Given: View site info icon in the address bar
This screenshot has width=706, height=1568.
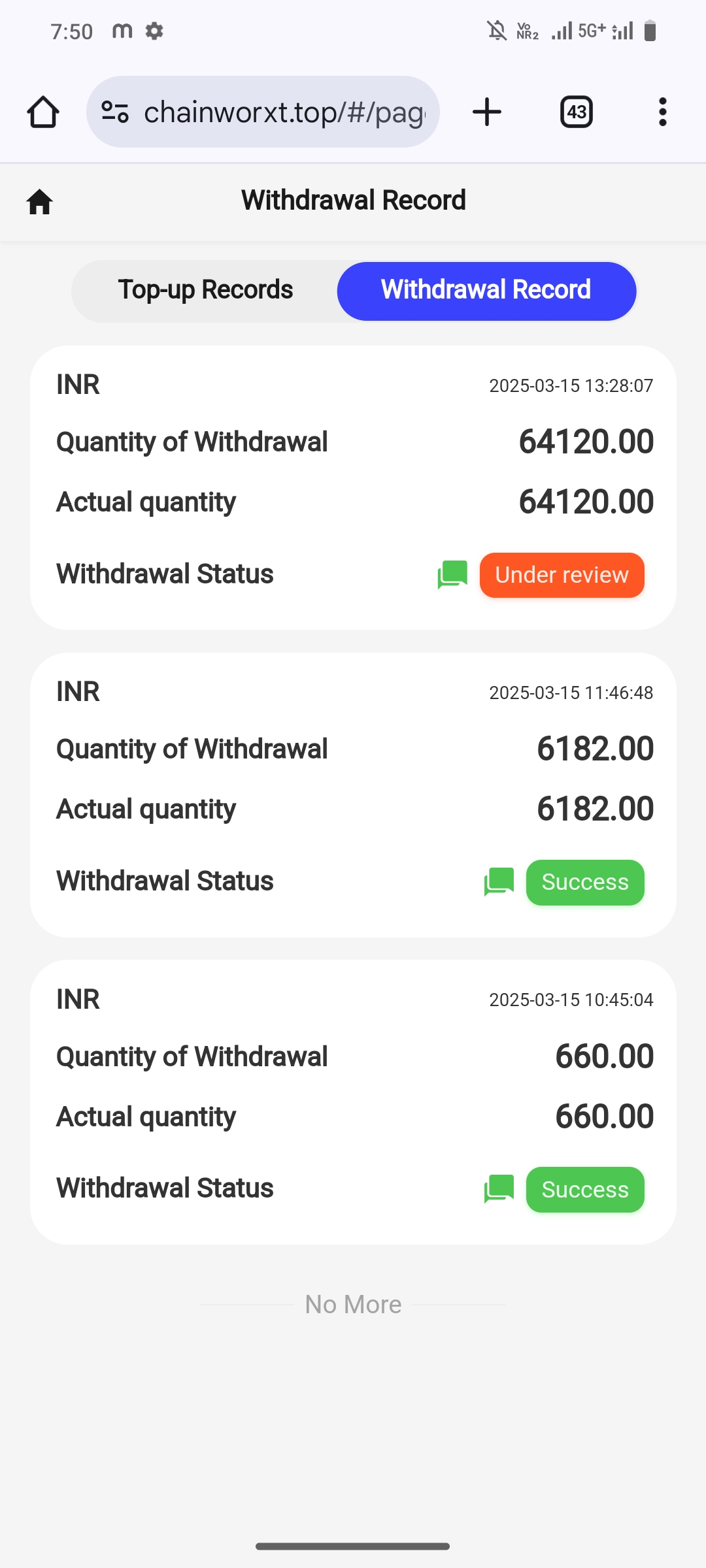Looking at the screenshot, I should (x=115, y=112).
